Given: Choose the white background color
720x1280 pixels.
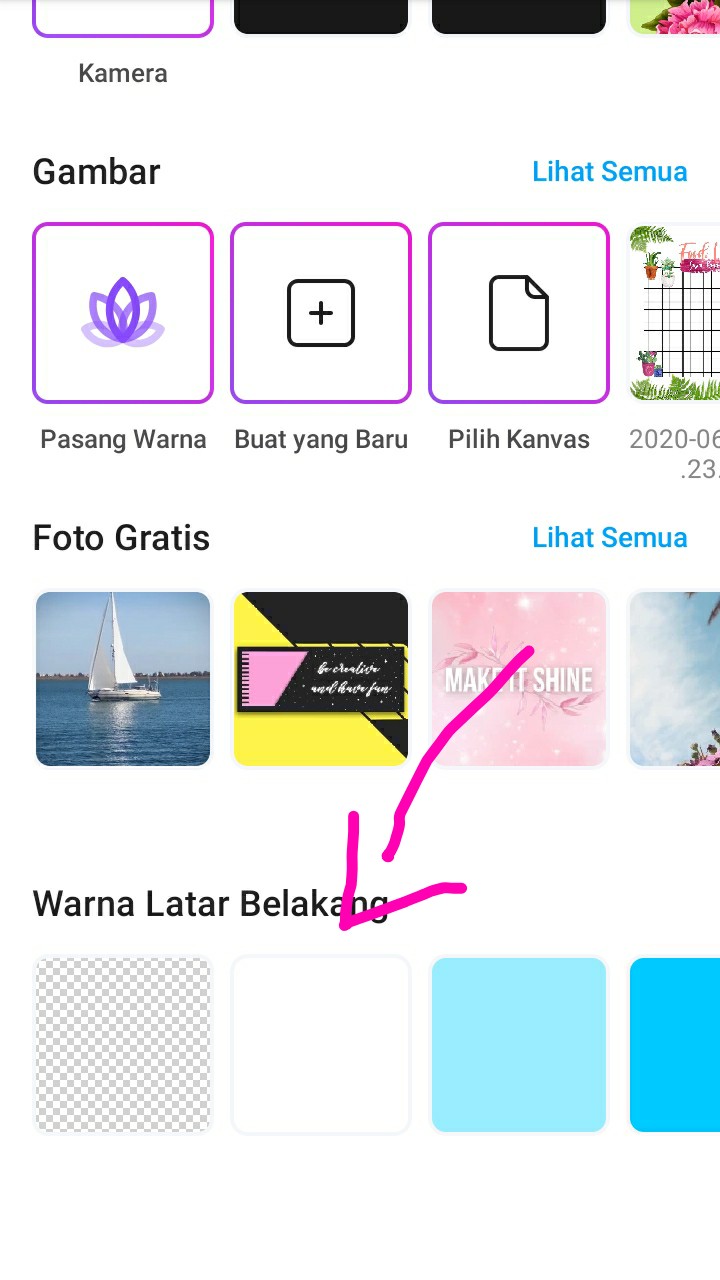Looking at the screenshot, I should (x=321, y=1045).
